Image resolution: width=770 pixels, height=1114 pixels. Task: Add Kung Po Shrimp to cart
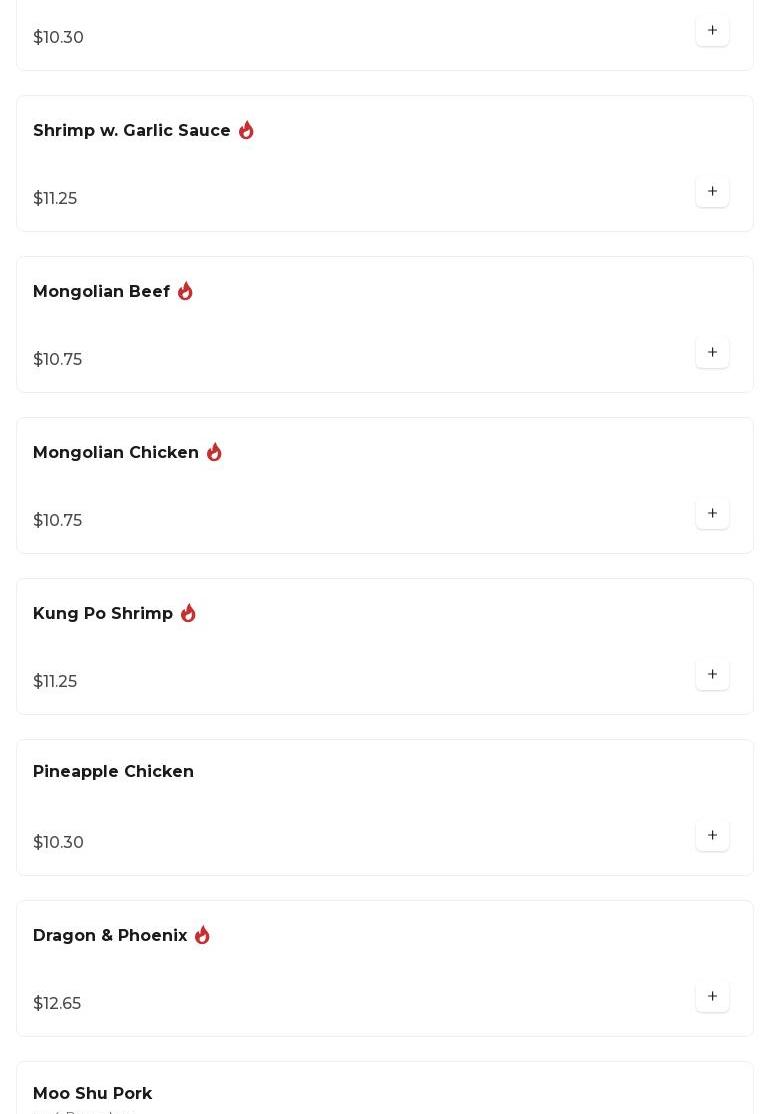coord(712,675)
